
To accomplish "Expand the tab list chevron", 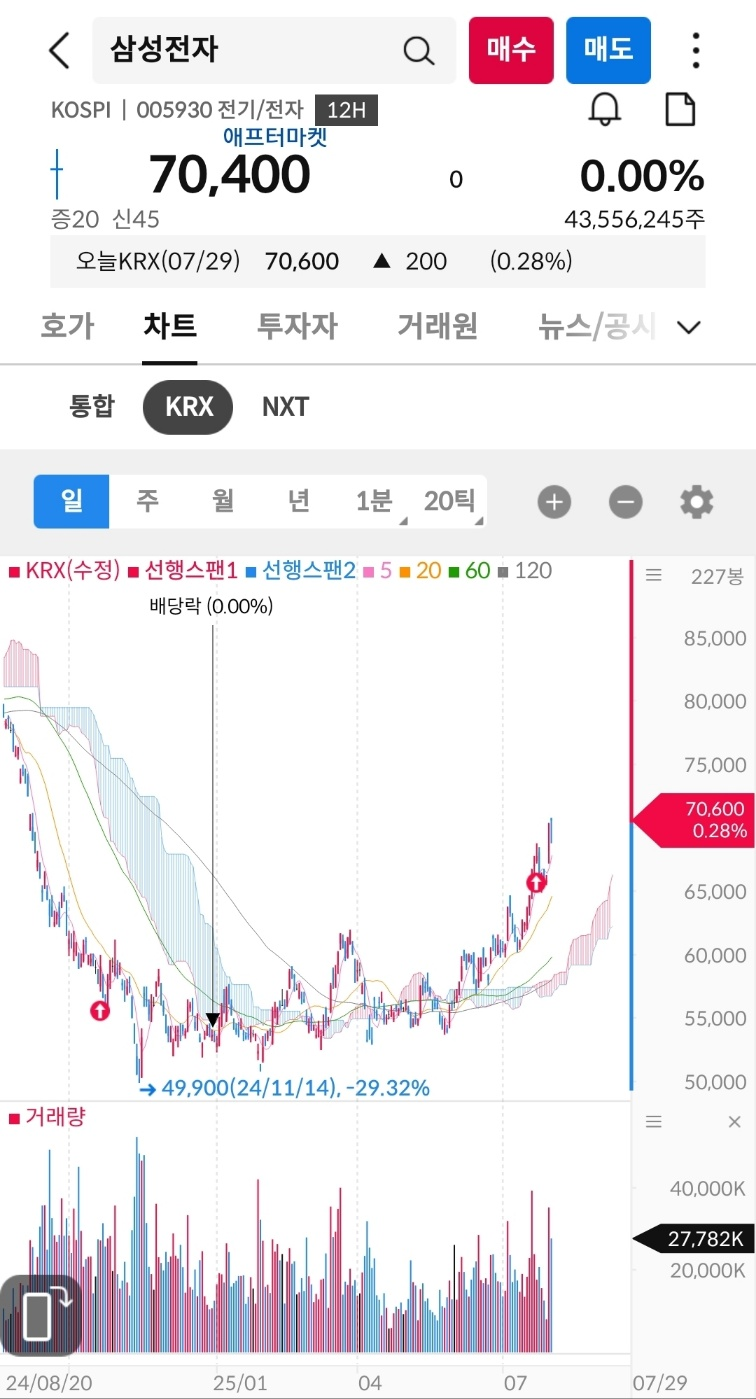I will (689, 327).
